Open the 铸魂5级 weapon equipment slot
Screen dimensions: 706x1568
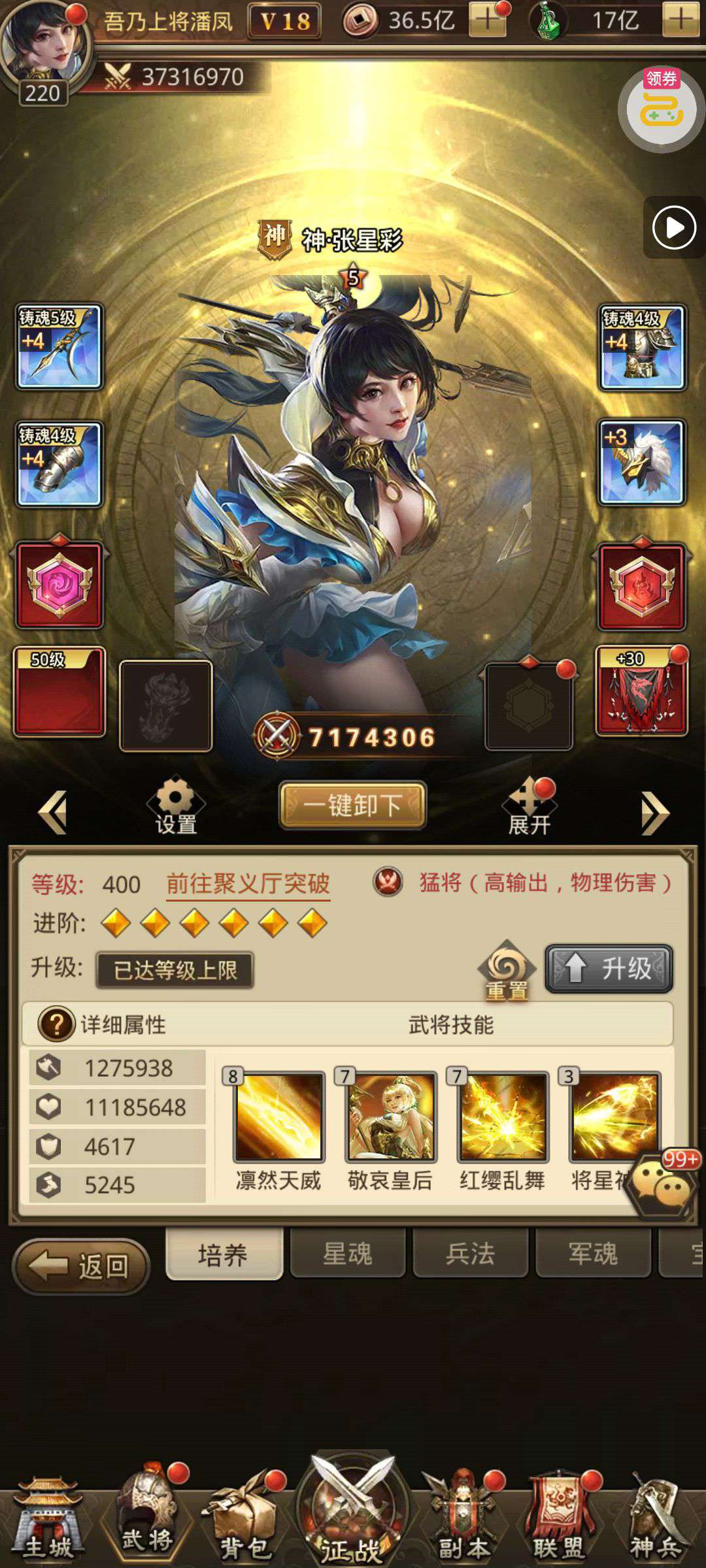click(x=59, y=346)
